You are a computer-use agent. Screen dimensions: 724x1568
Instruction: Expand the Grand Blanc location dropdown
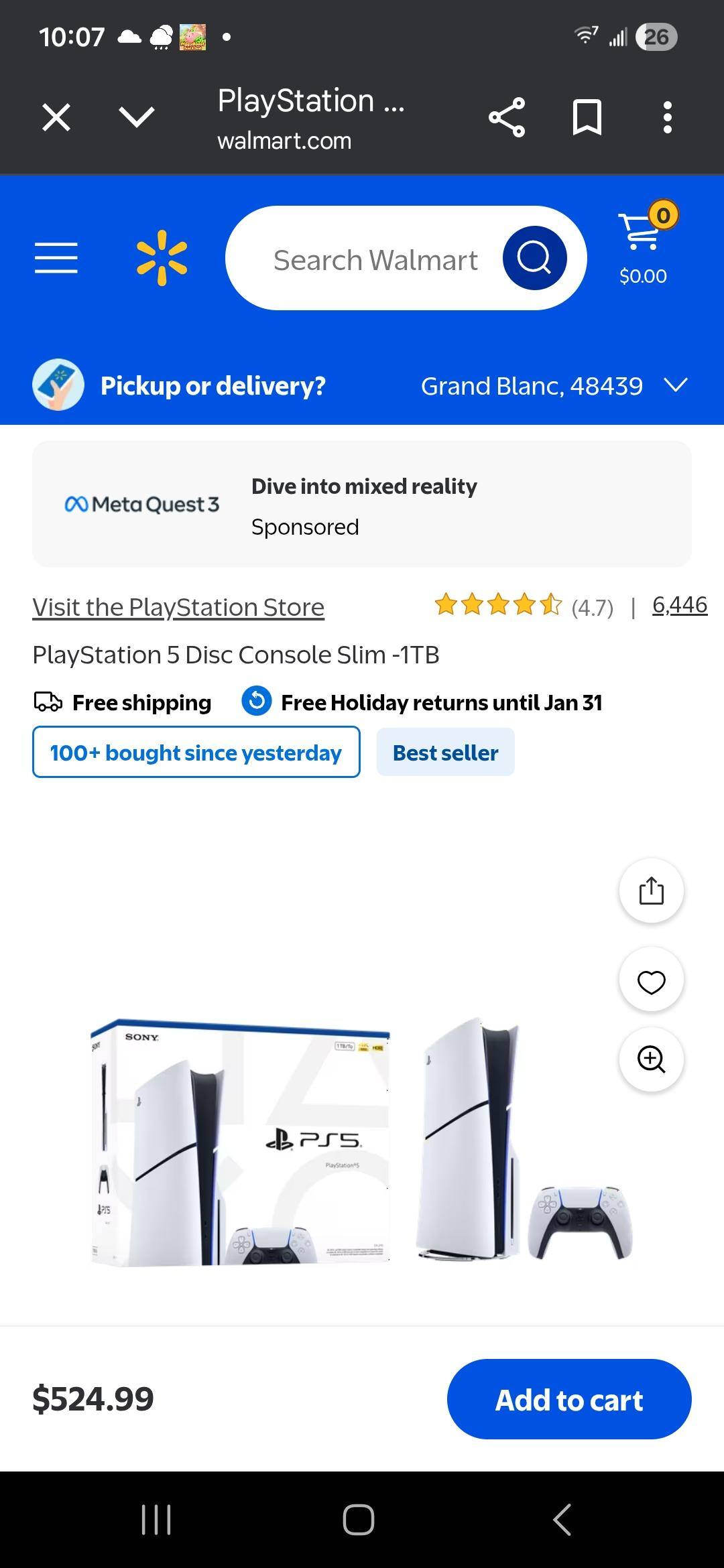(676, 385)
